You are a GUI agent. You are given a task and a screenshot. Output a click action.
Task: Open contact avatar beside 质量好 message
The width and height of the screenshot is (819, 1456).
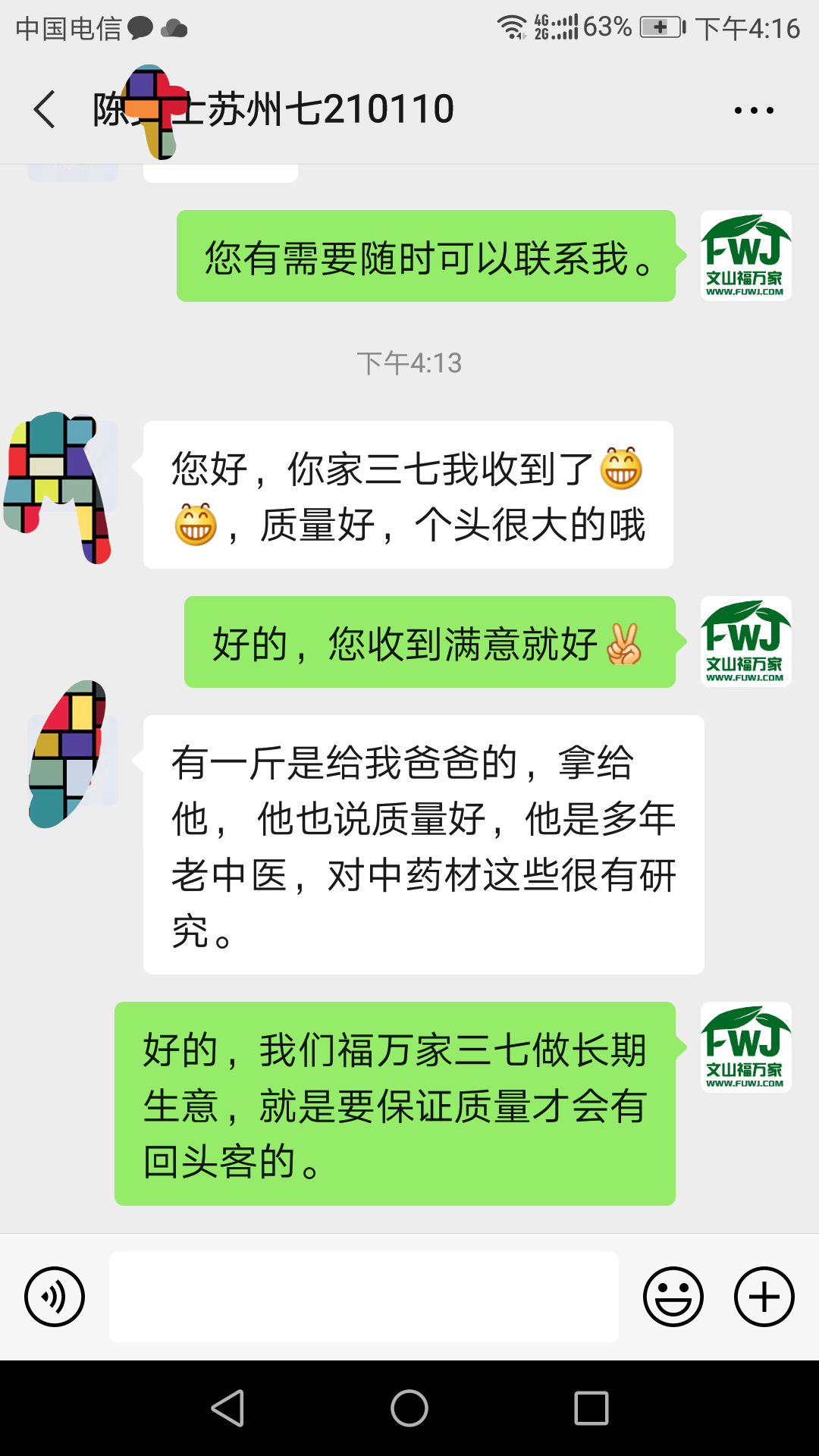pyautogui.click(x=73, y=466)
